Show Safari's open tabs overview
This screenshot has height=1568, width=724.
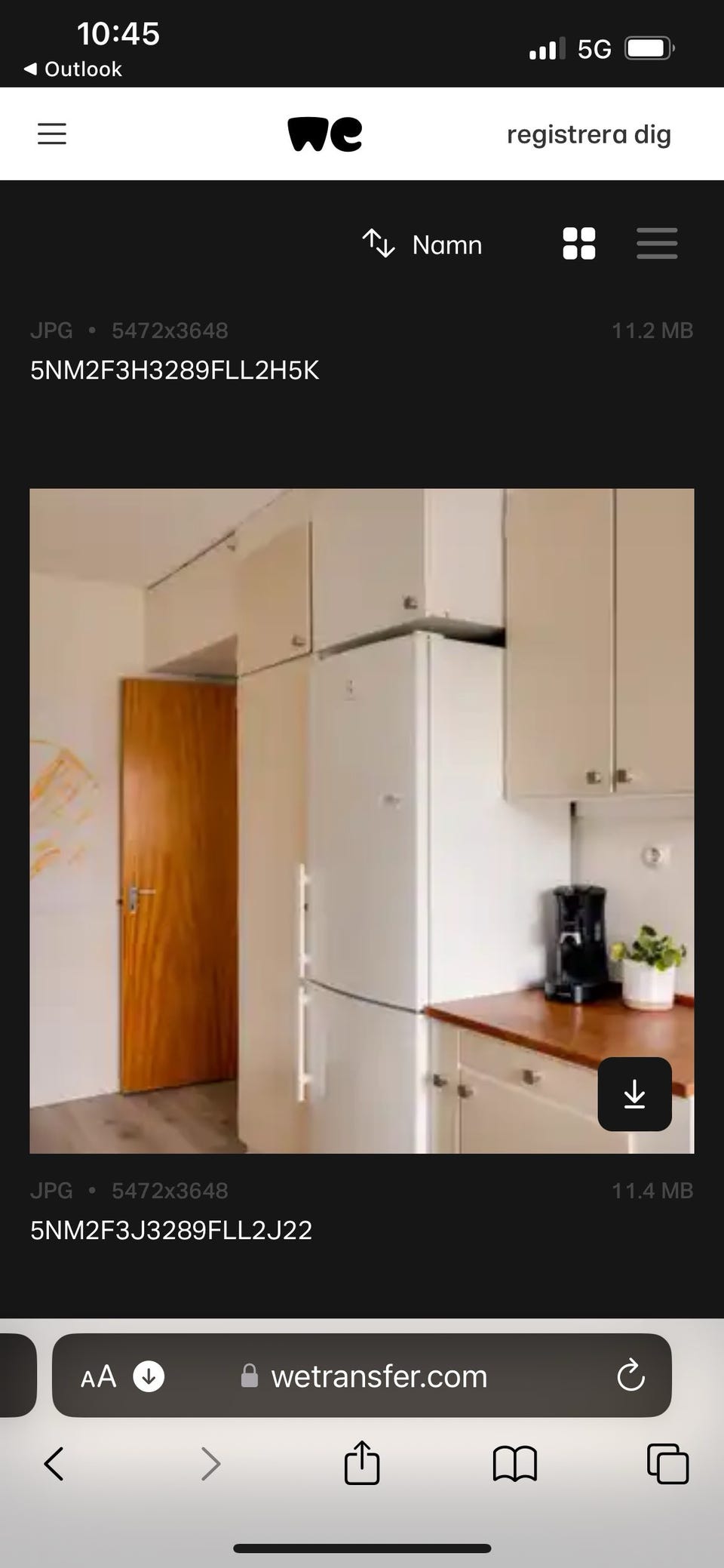coord(667,1464)
